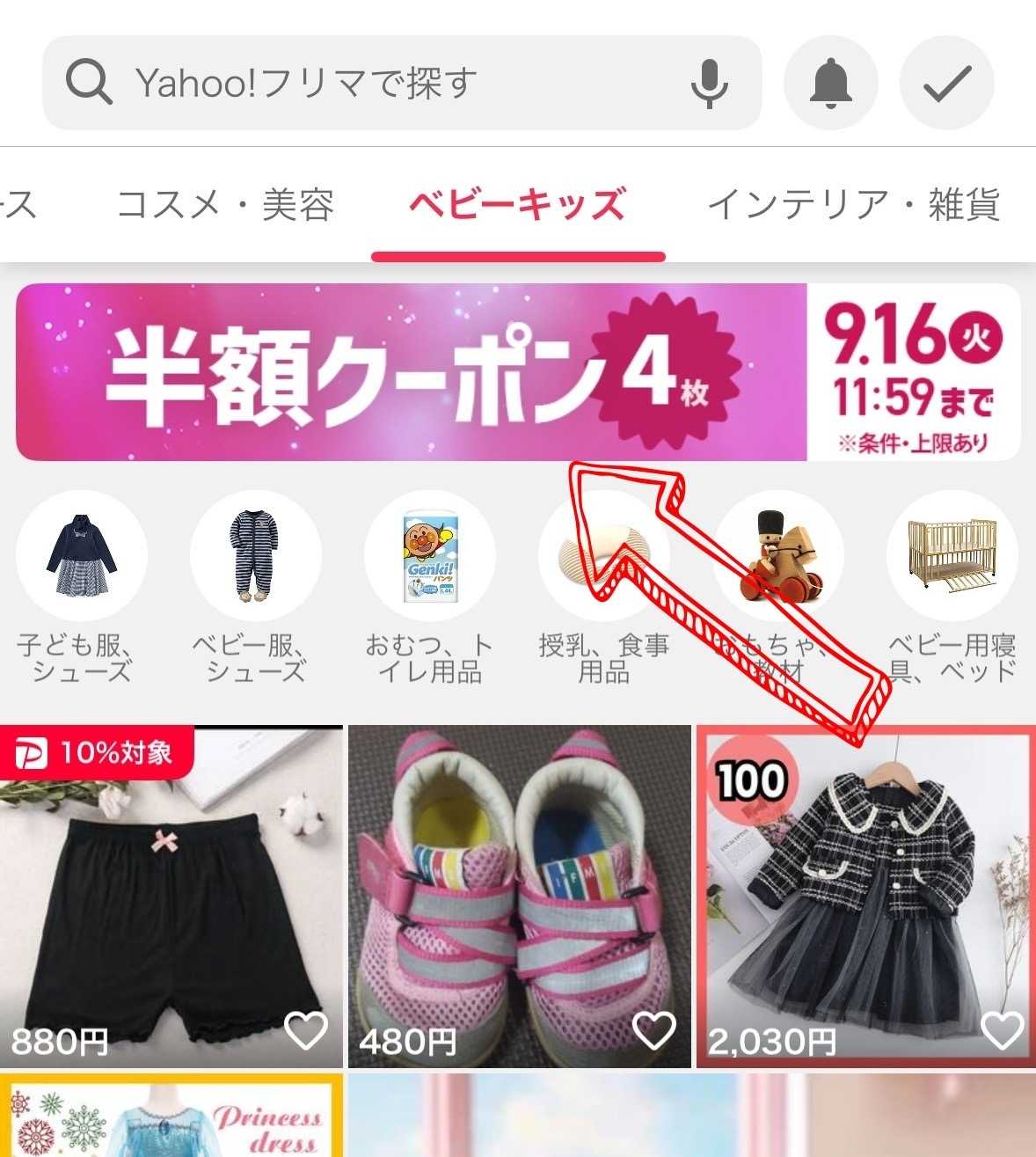Open the Yahoo!フリマ search box
This screenshot has height=1157, width=1036.
pyautogui.click(x=369, y=83)
